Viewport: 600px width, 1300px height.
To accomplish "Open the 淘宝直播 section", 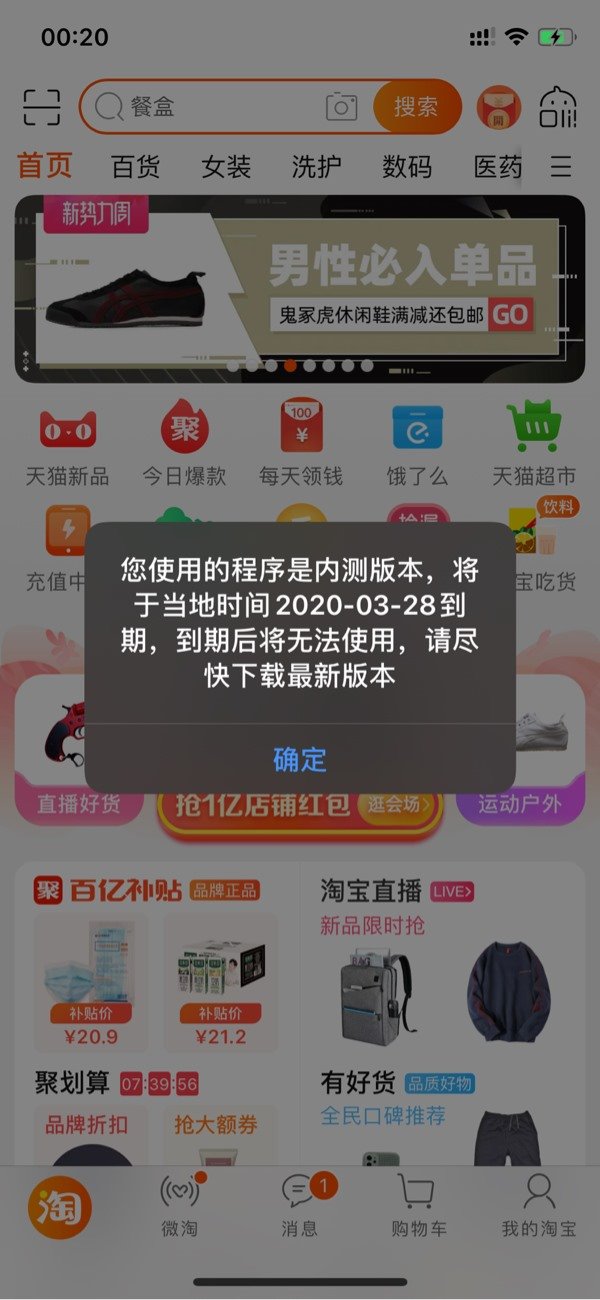I will click(x=371, y=890).
